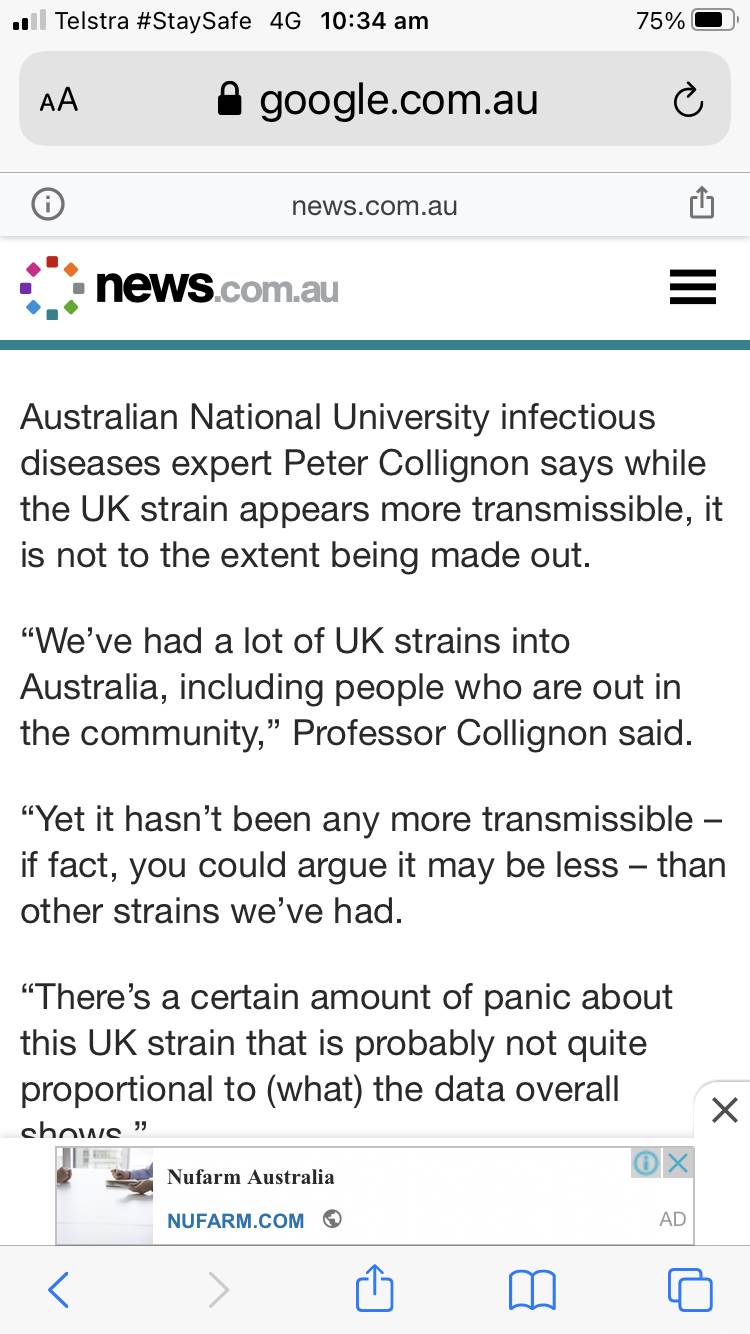Open Safari bookmarks

coord(531,1290)
